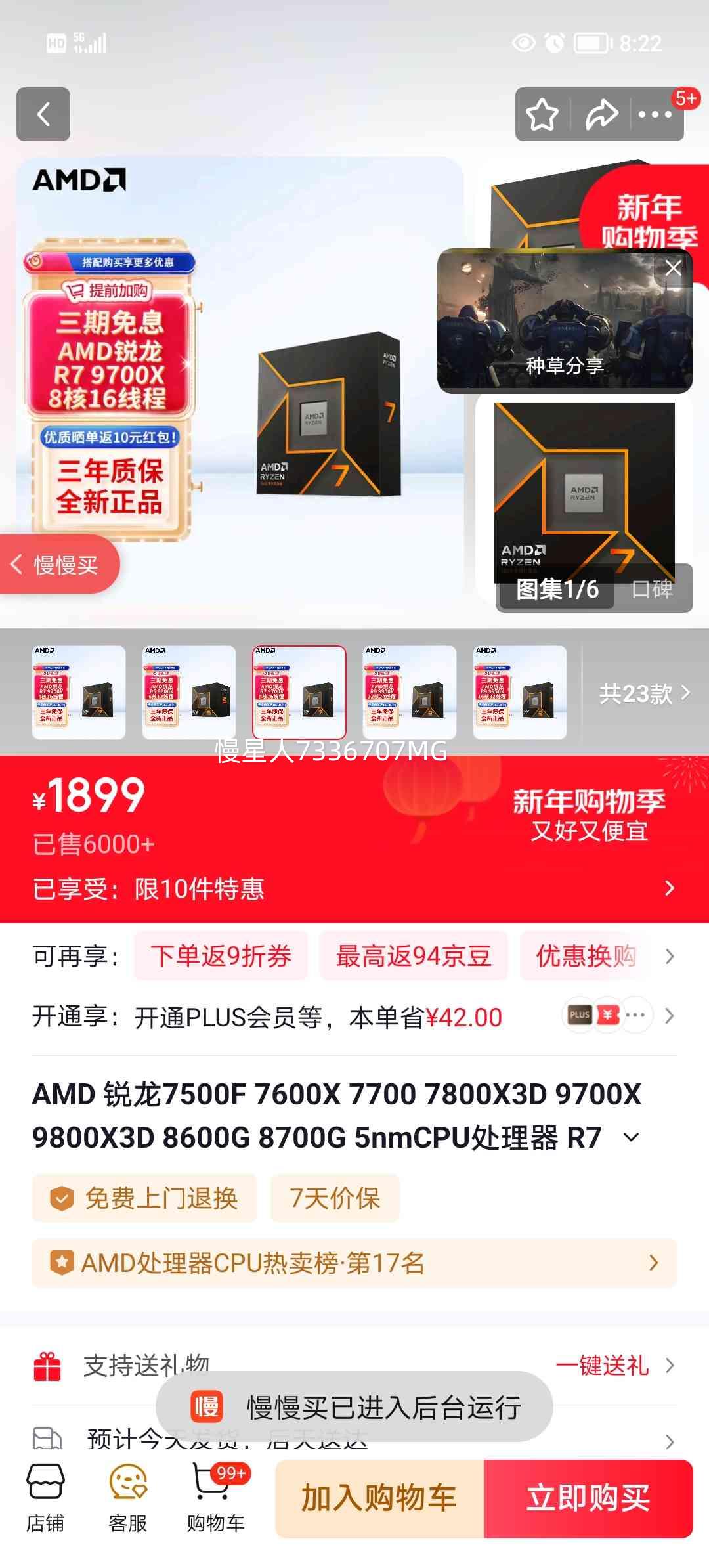Share the product using the share icon
Image resolution: width=709 pixels, height=1568 pixels.
click(601, 114)
